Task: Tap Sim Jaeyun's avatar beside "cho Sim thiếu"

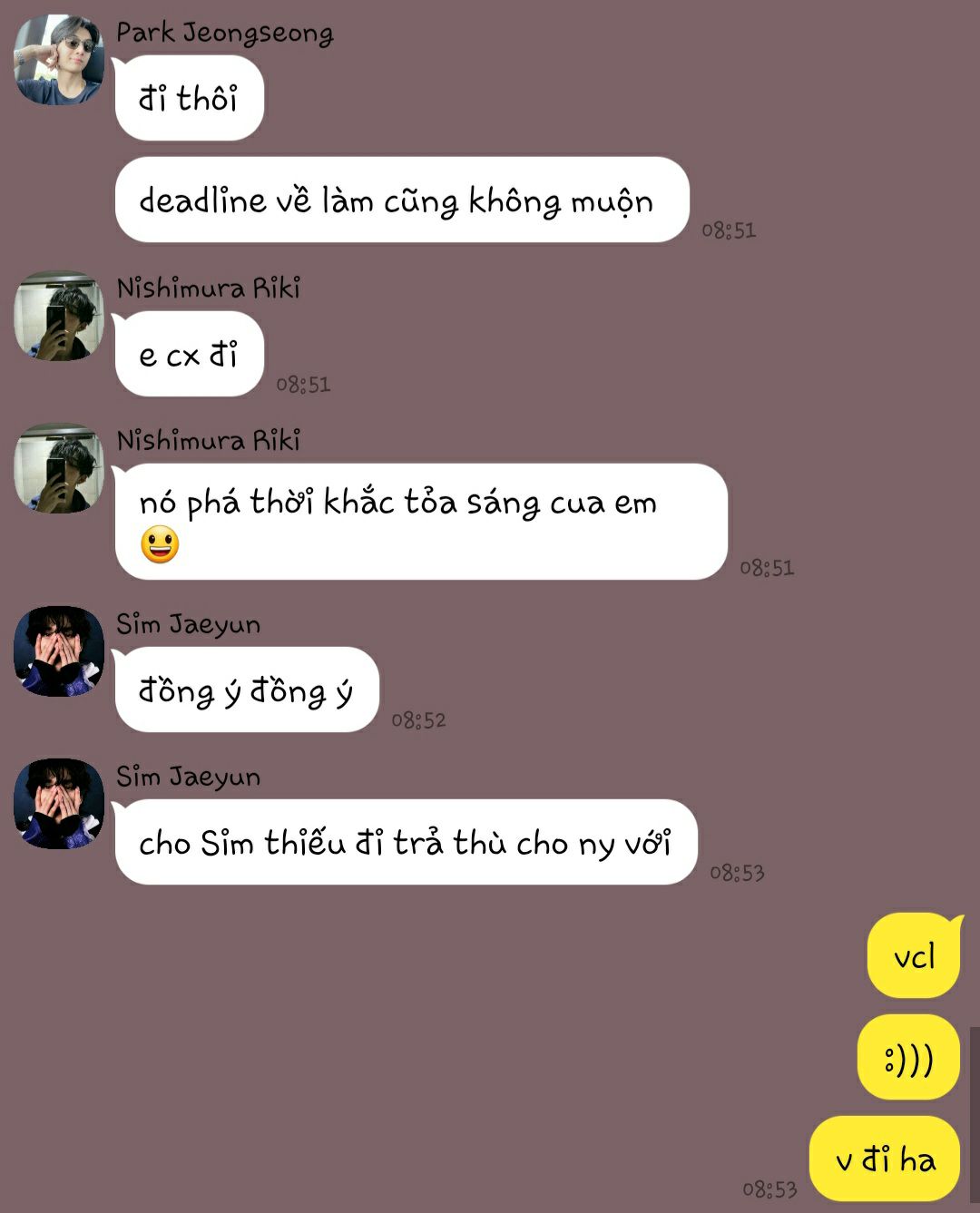Action: click(x=59, y=804)
